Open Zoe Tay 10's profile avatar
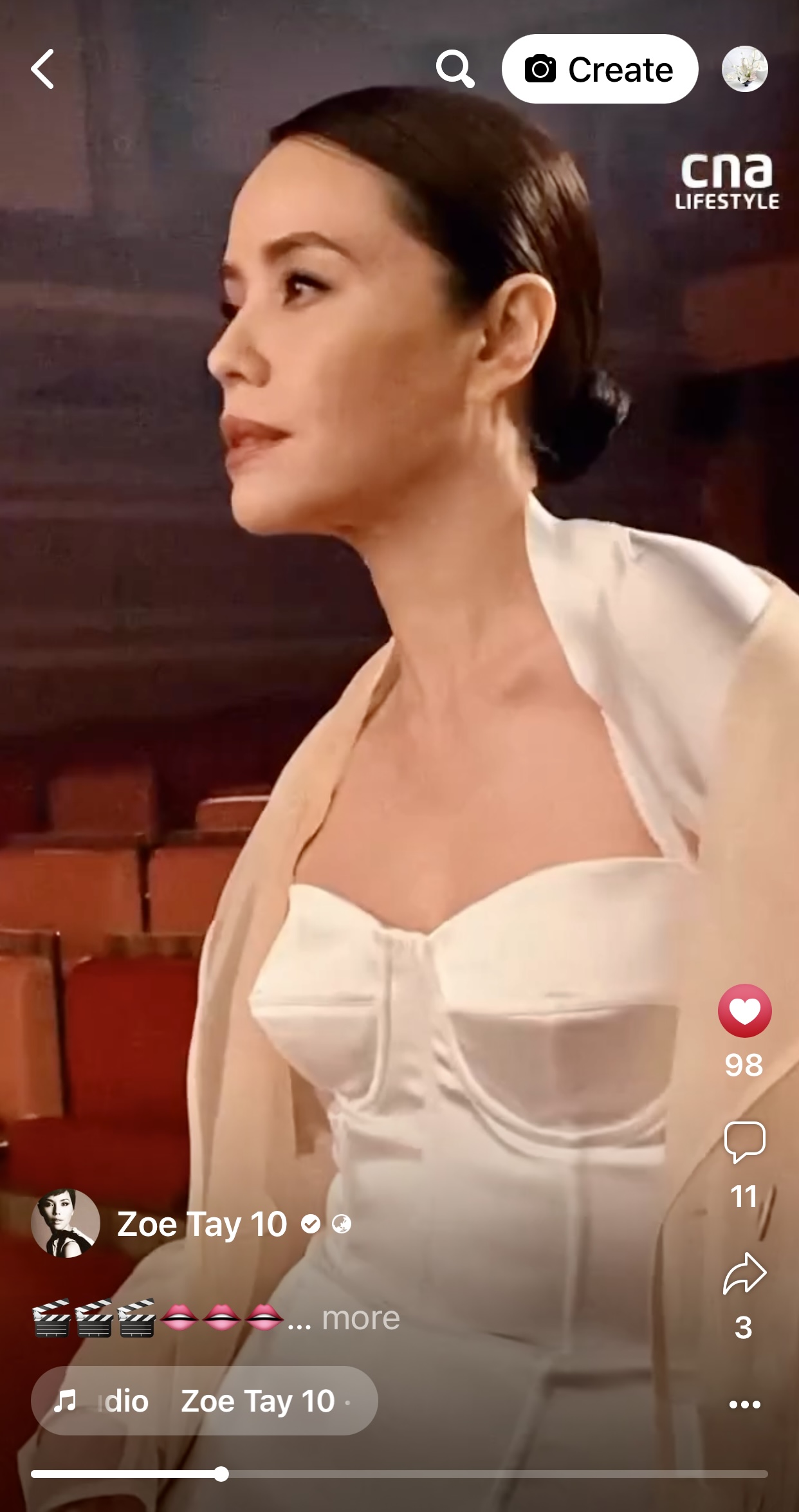This screenshot has height=1512, width=799. point(66,1223)
